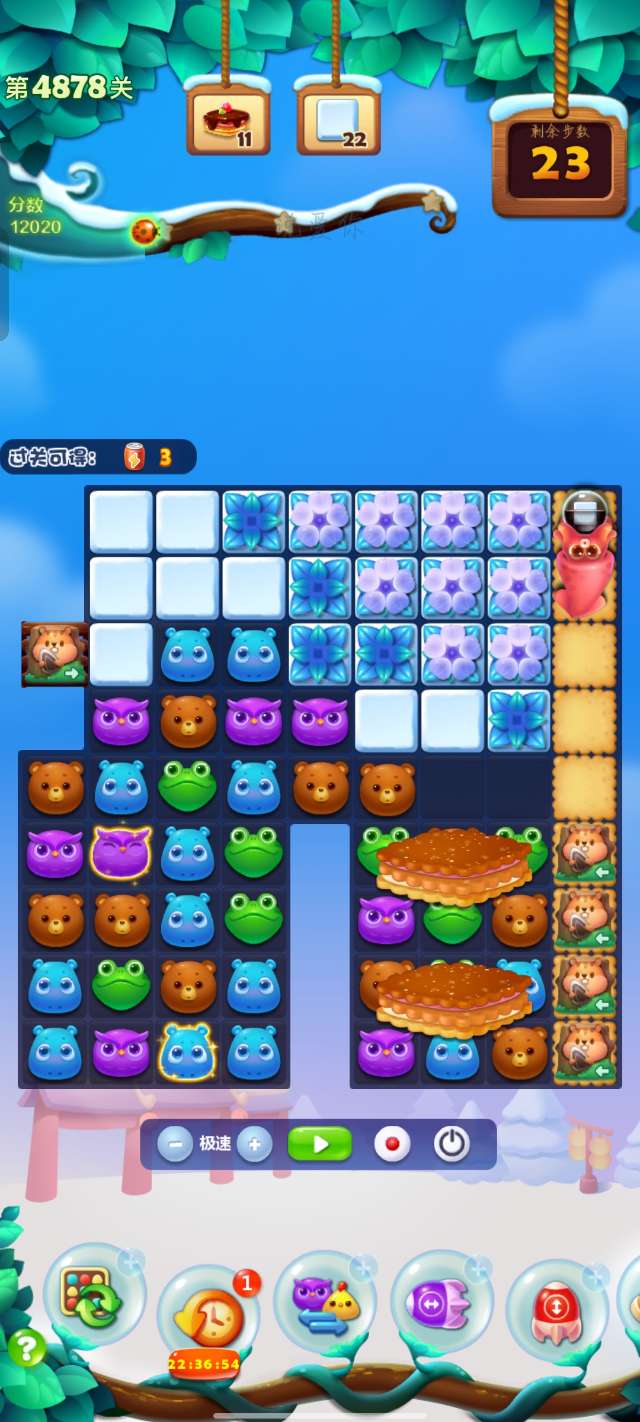The image size is (640, 1422).
Task: Use the horizontal purple rocket booster
Action: [x=440, y=1303]
